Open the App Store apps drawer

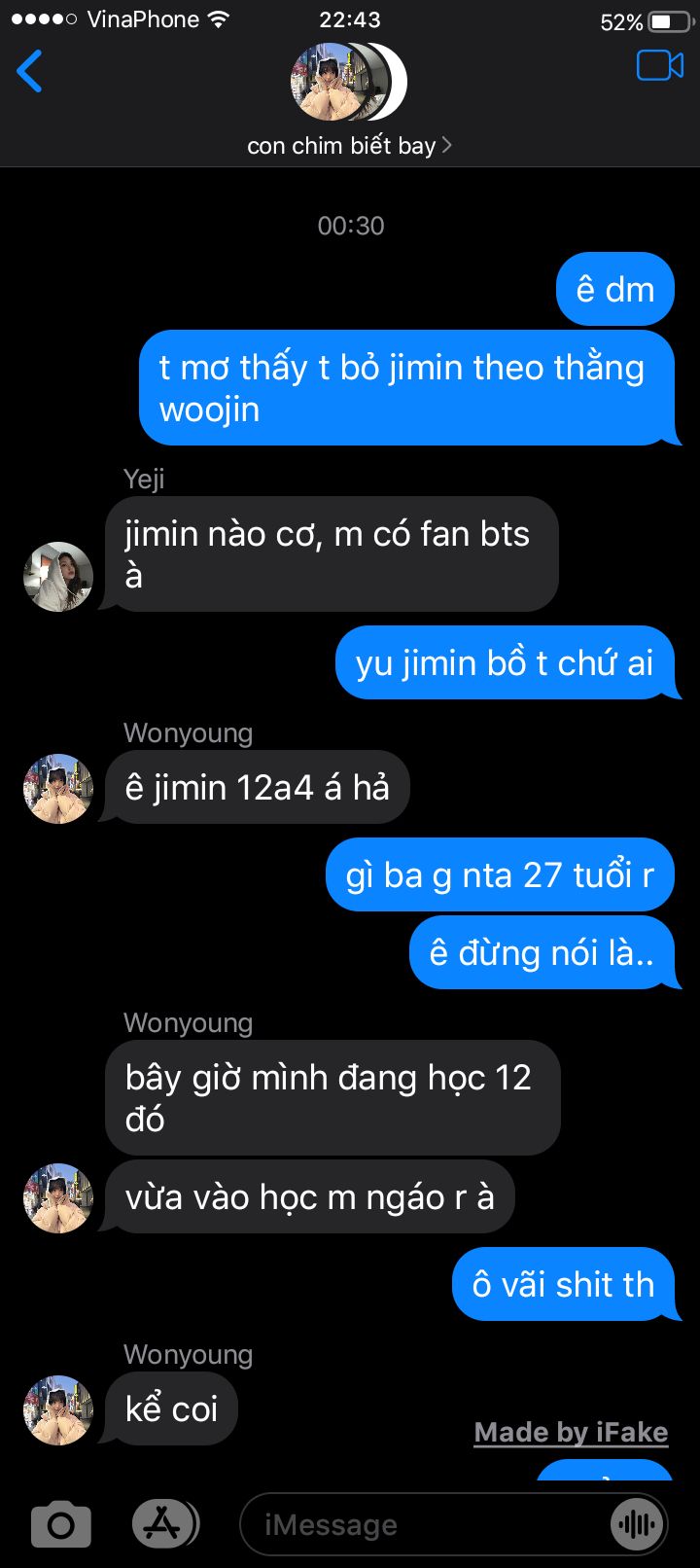(164, 1524)
